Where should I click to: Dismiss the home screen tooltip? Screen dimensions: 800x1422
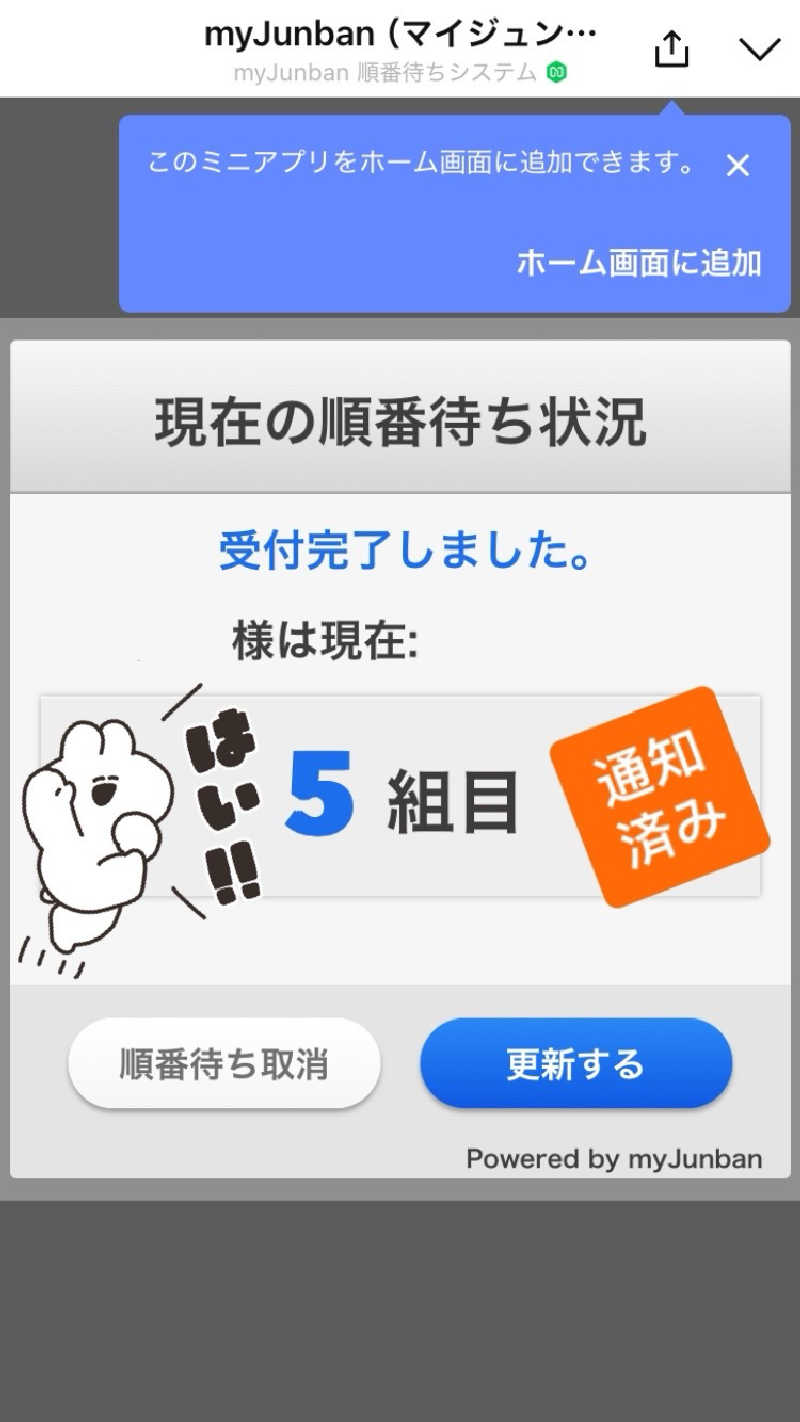(738, 166)
